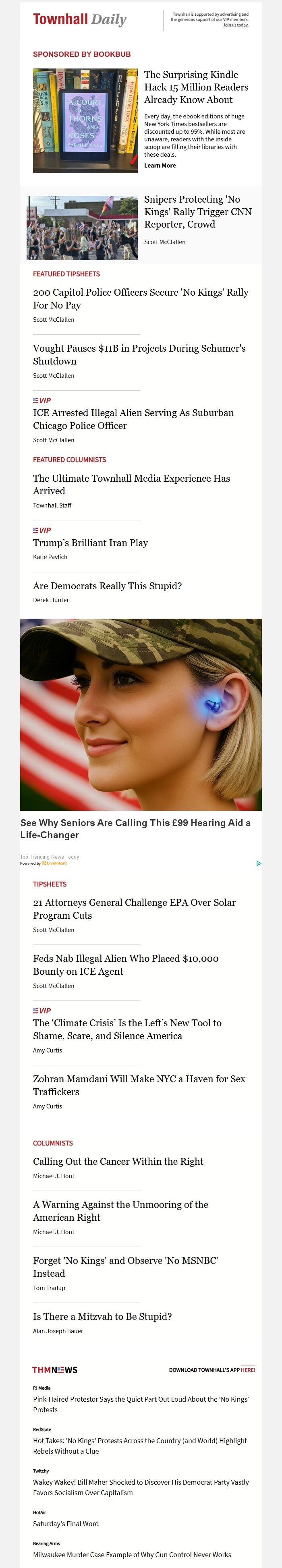
Task: Read '21 Attorneys General Challenge EPA' article
Action: 134,909
